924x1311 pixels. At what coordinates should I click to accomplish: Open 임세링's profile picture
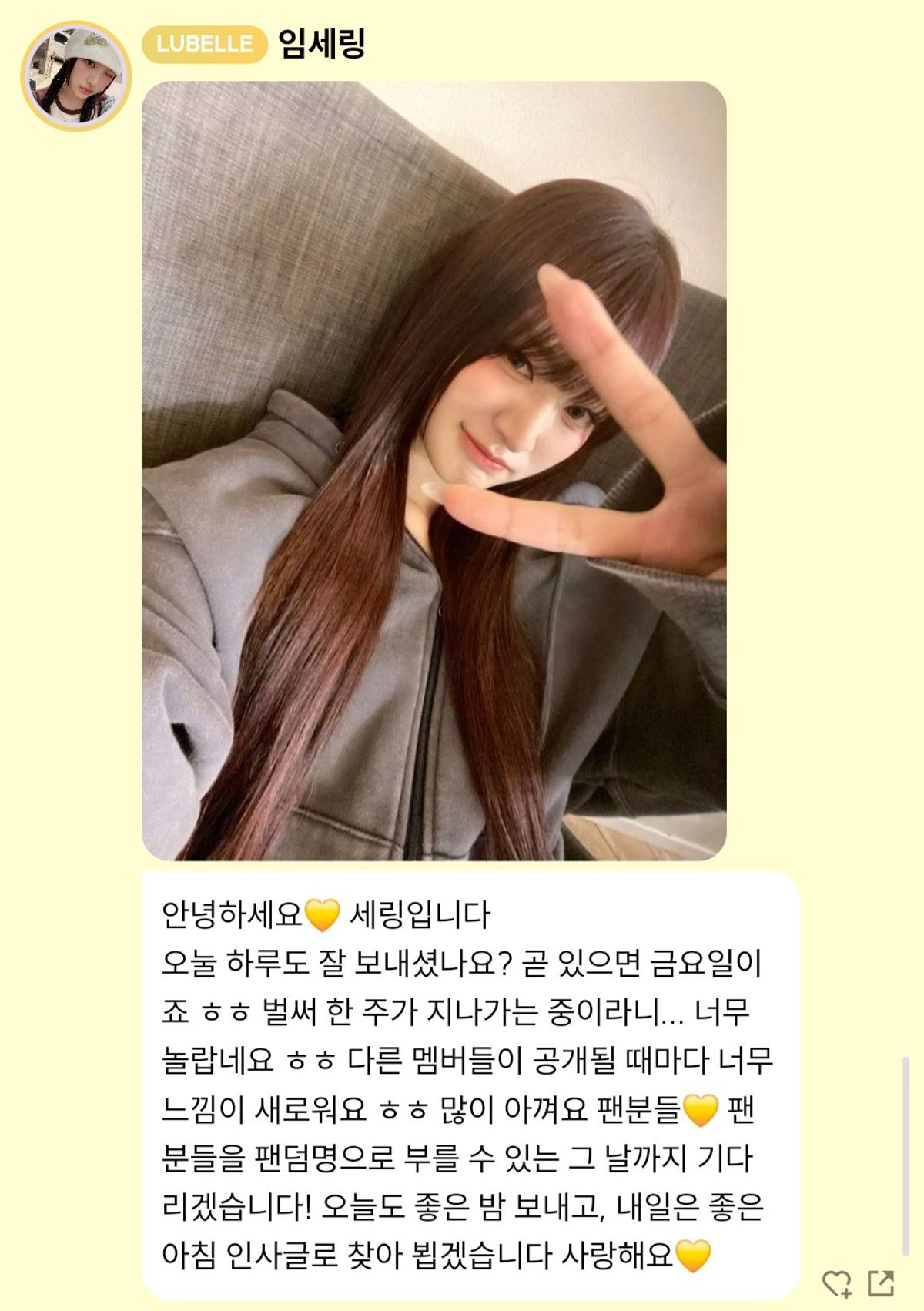click(x=75, y=76)
